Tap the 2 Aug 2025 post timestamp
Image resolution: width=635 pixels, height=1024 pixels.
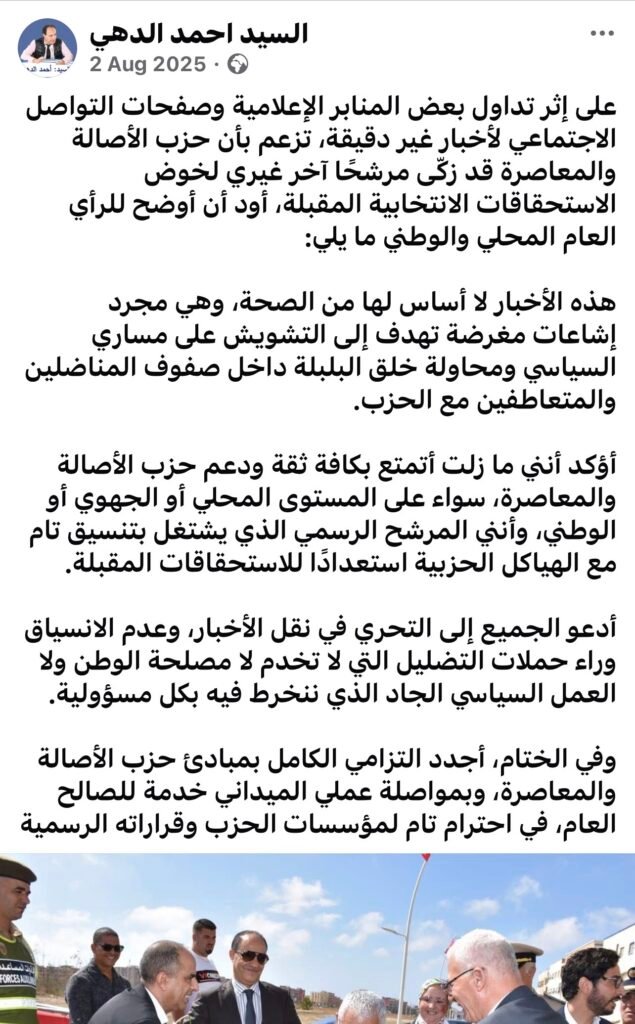[x=148, y=65]
